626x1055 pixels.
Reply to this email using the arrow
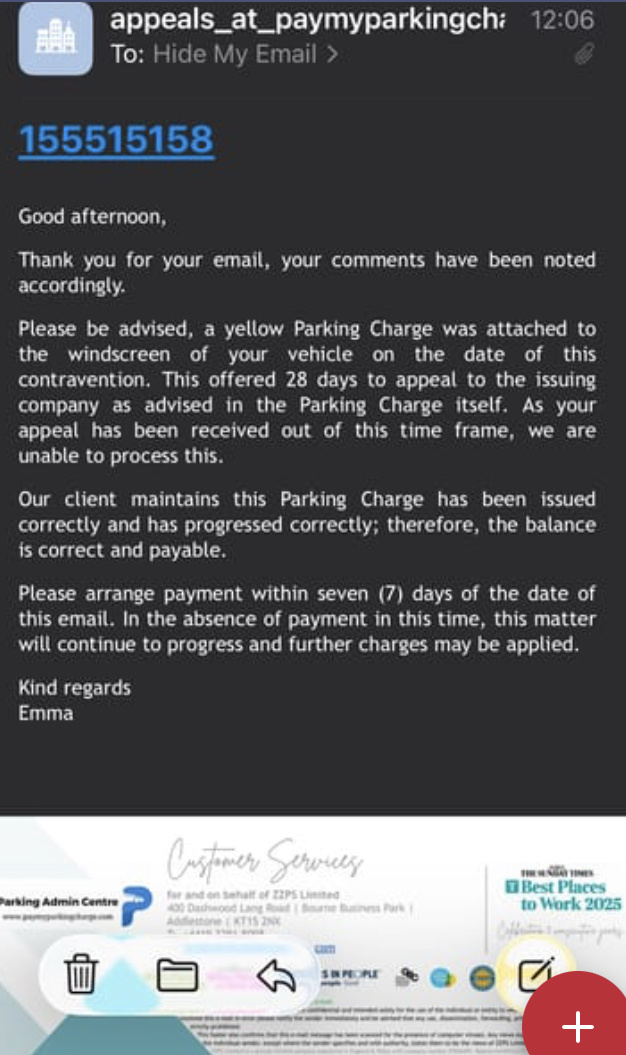point(275,973)
